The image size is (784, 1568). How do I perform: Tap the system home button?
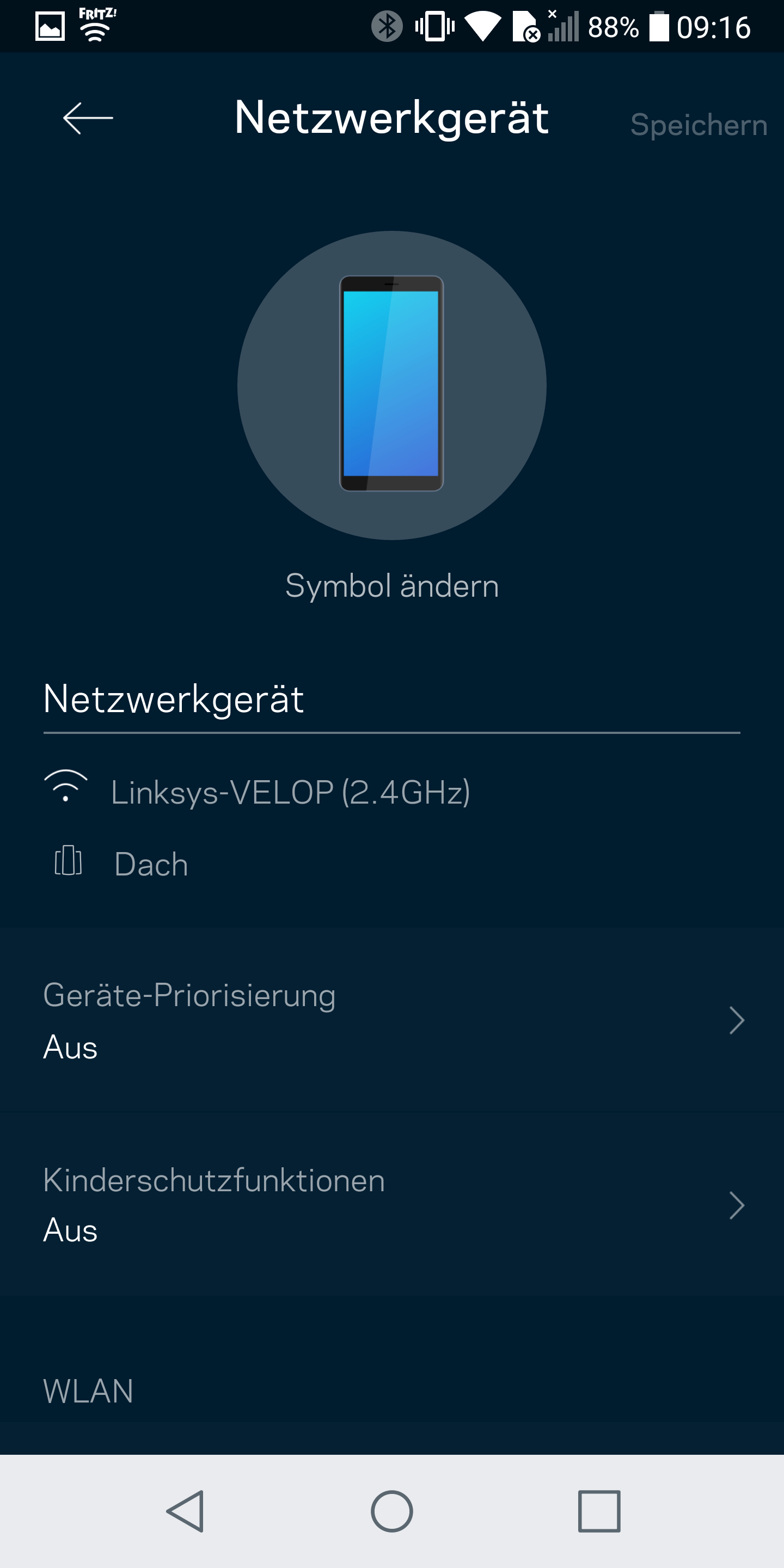coord(392,1511)
